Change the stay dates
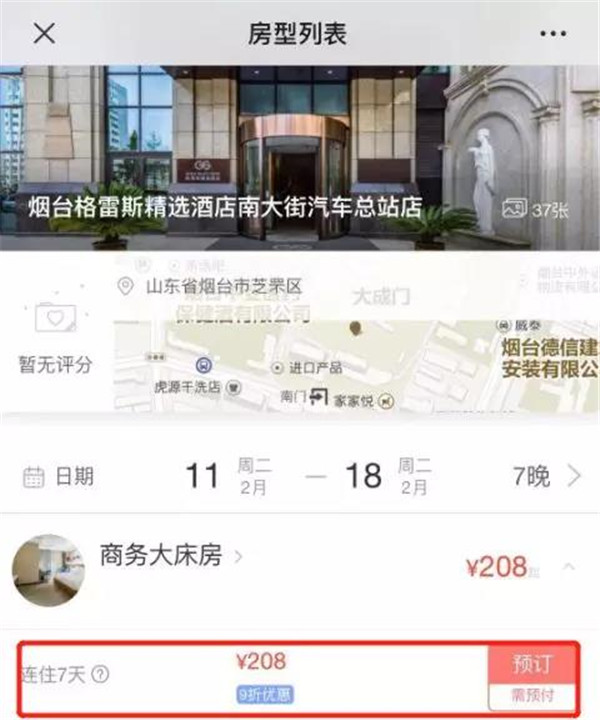The width and height of the screenshot is (600, 720). tap(300, 476)
